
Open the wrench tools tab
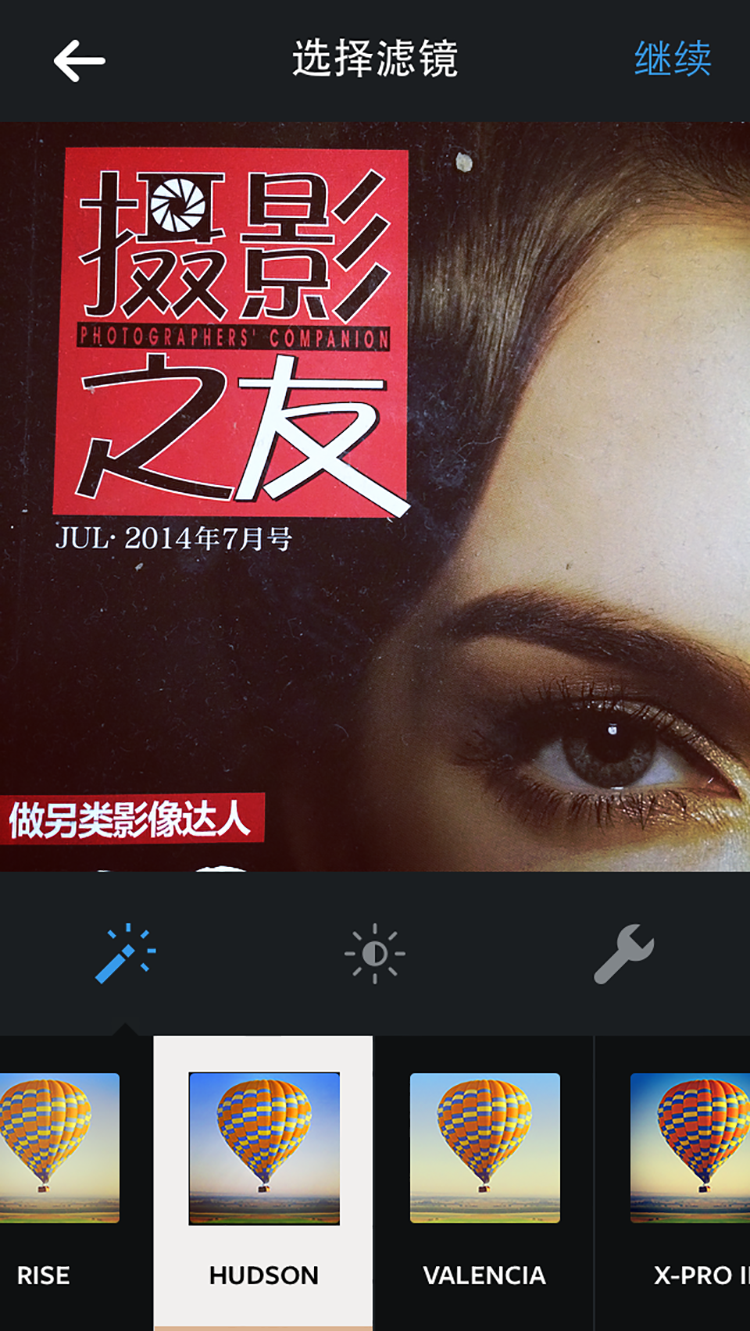[624, 954]
